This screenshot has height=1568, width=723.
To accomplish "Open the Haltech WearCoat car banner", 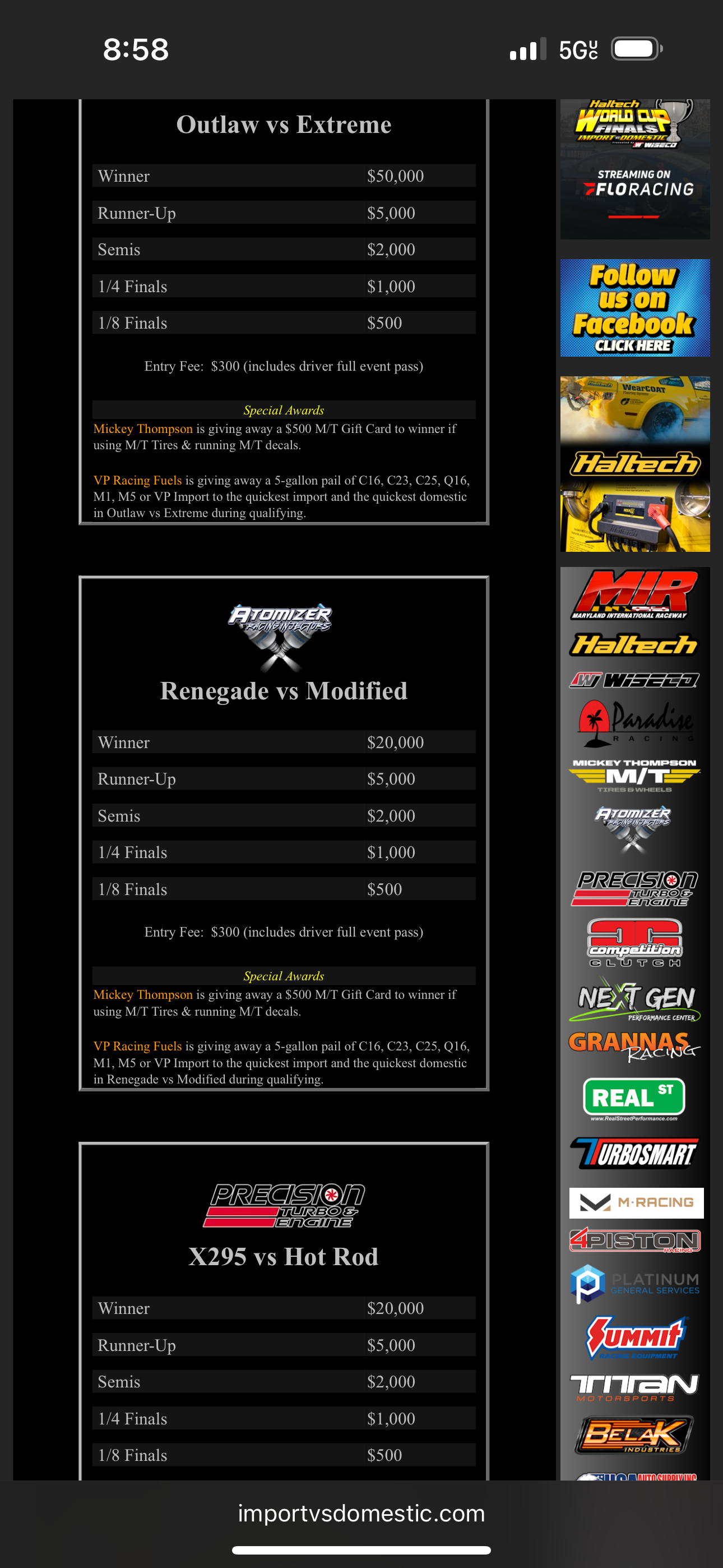I will coord(634,464).
